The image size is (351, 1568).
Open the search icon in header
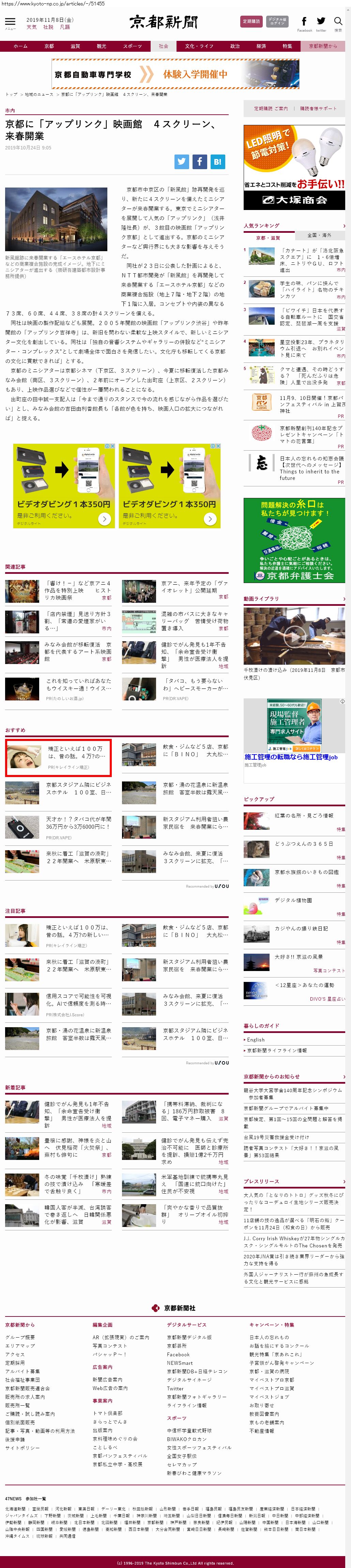tap(338, 22)
